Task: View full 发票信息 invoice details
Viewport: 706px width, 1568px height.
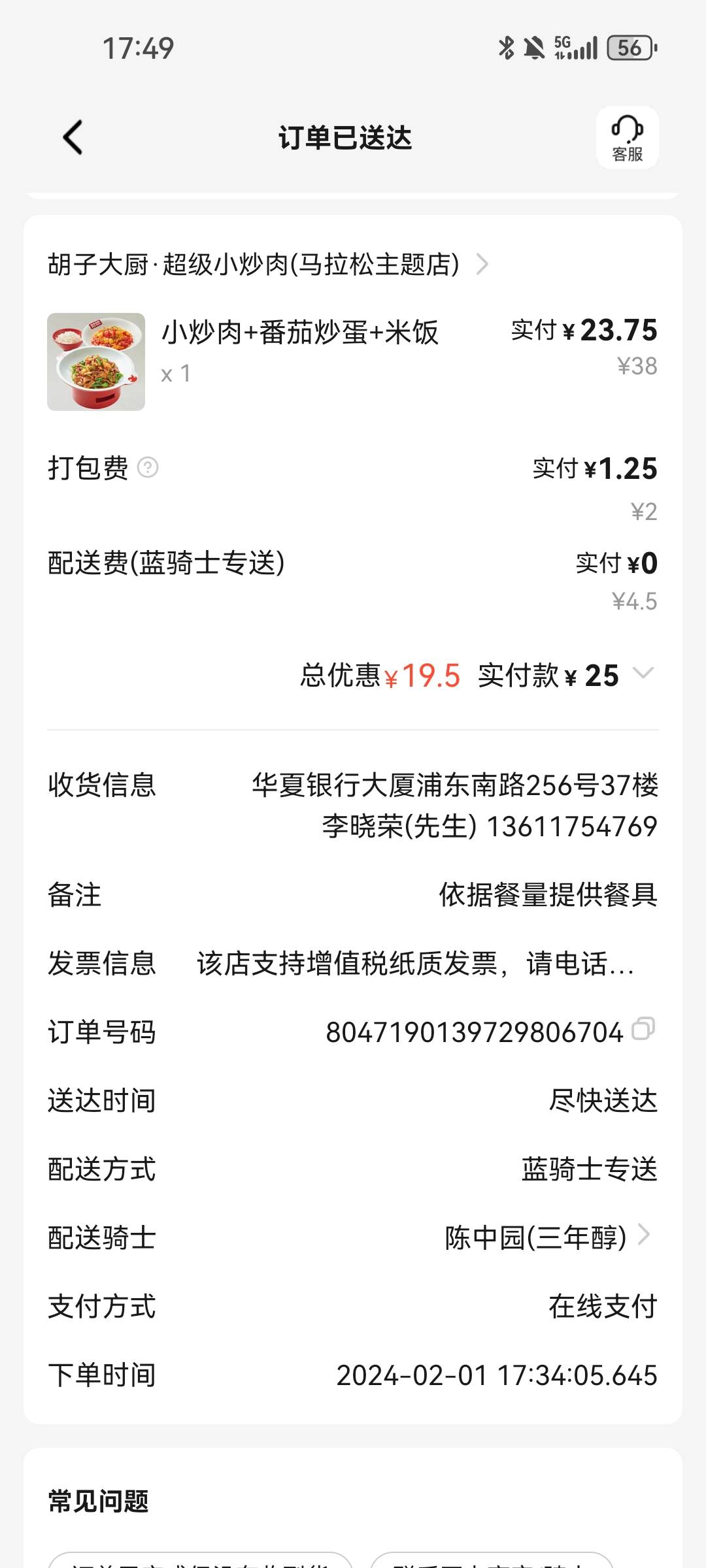Action: click(416, 964)
